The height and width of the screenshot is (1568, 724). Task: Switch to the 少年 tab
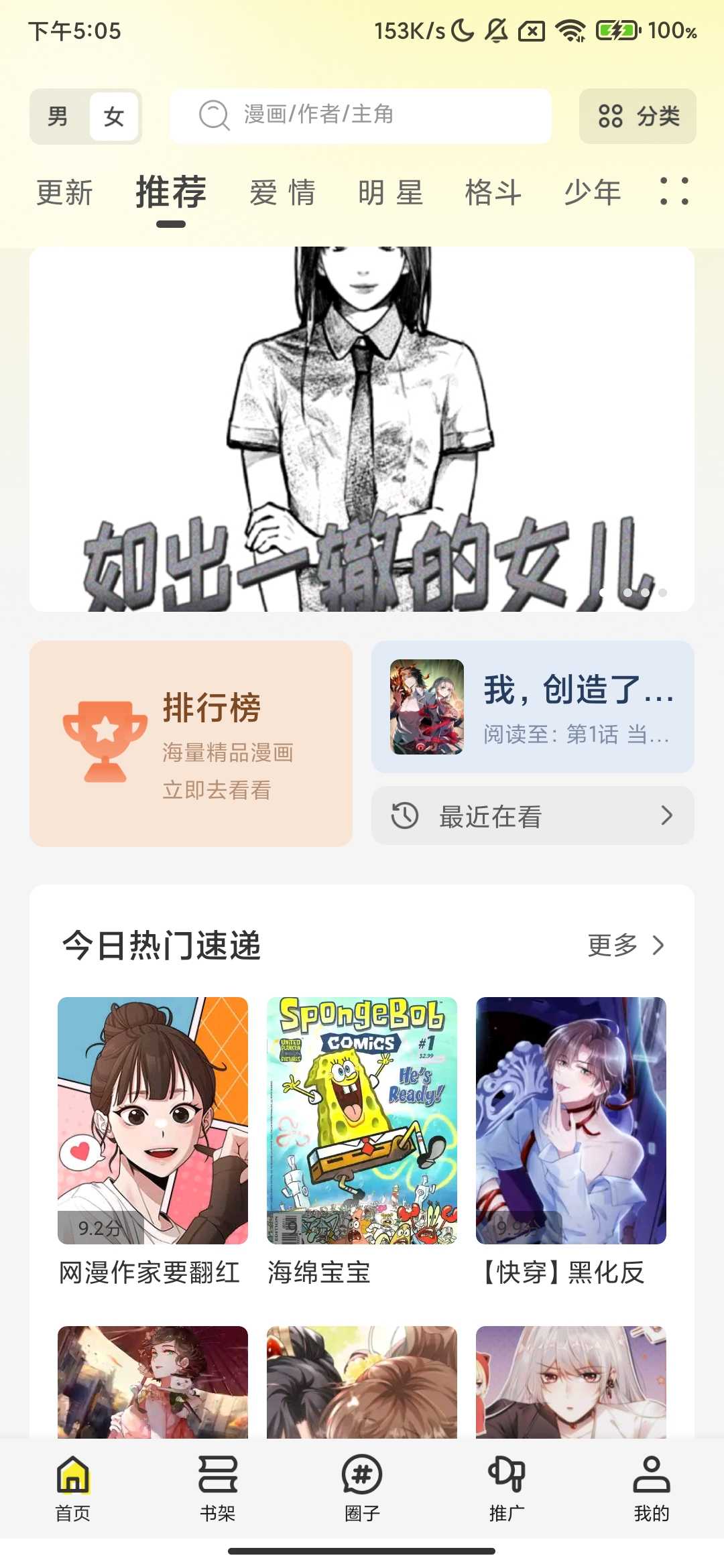[x=593, y=193]
